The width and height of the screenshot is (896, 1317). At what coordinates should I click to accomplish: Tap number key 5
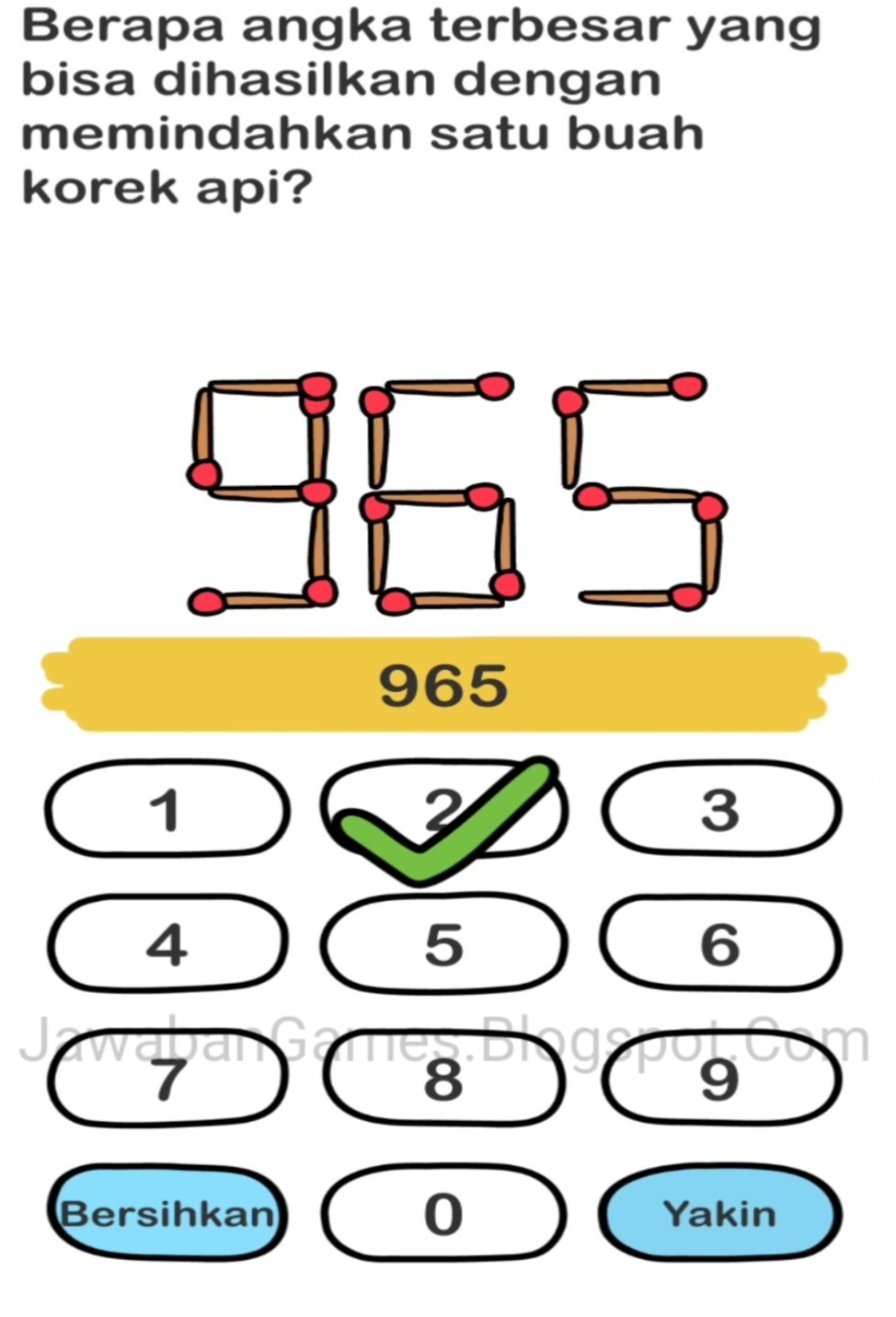443,945
